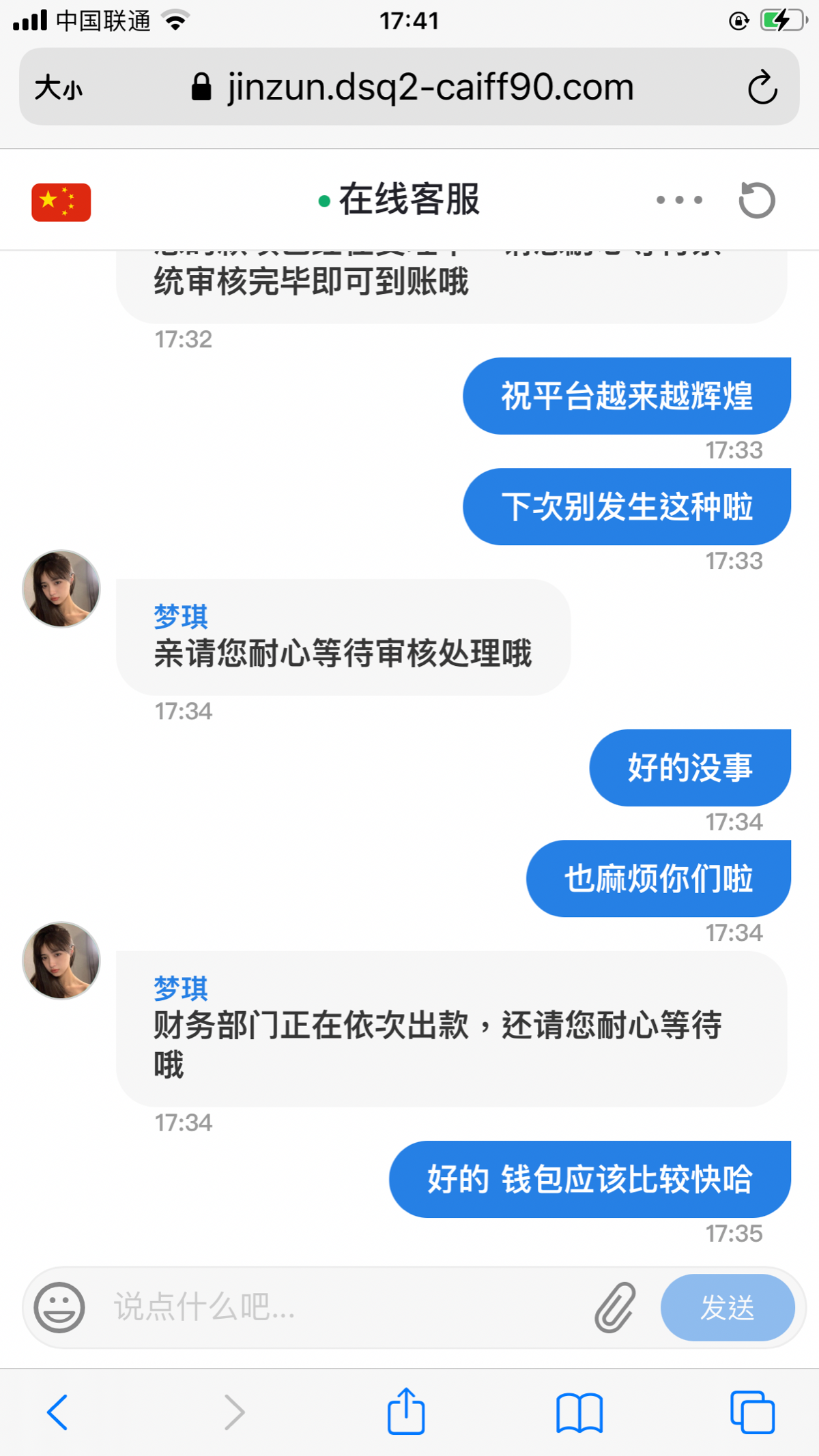Open the three-dot more options menu

679,200
